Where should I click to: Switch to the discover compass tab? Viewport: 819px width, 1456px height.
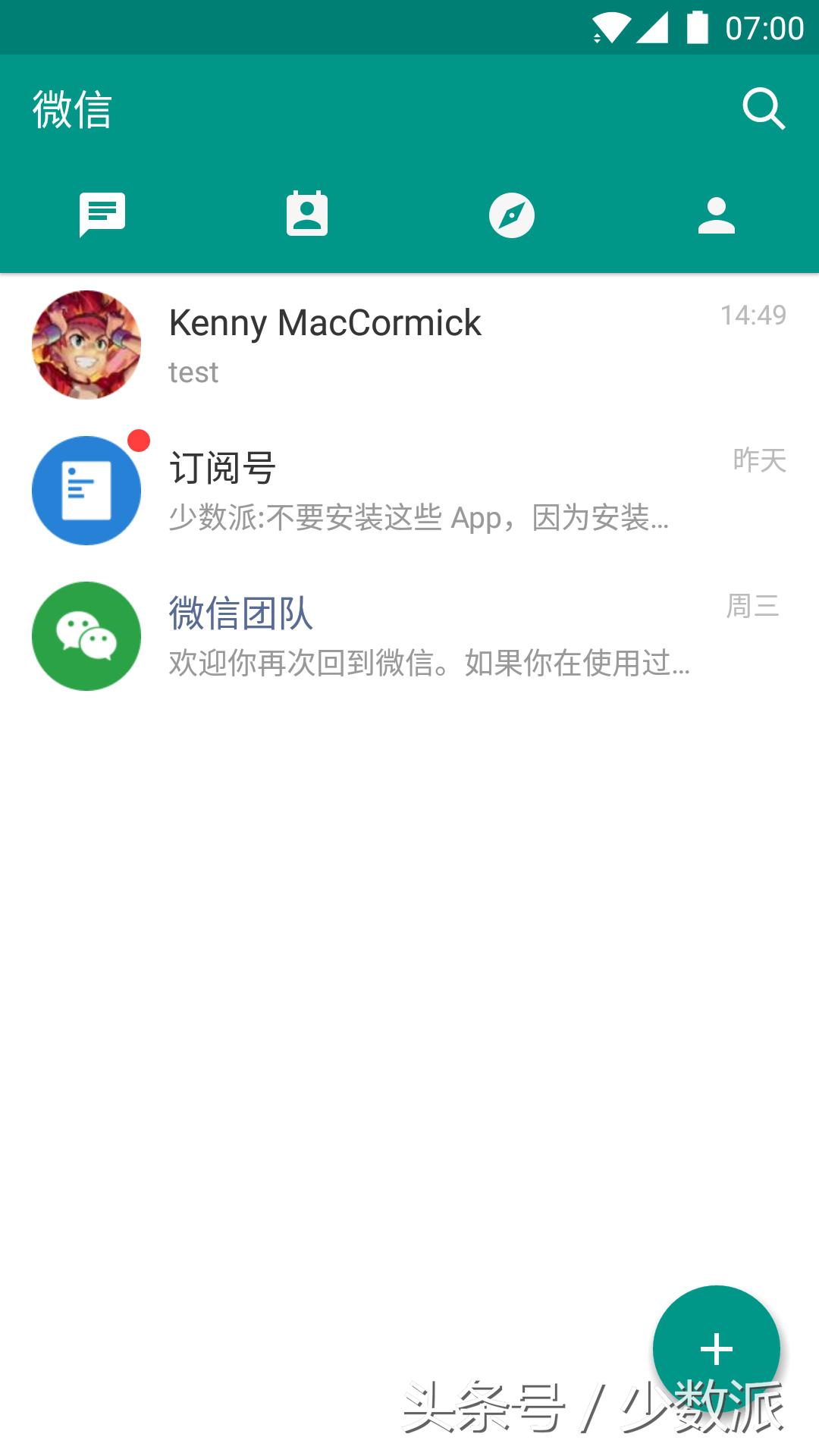512,215
